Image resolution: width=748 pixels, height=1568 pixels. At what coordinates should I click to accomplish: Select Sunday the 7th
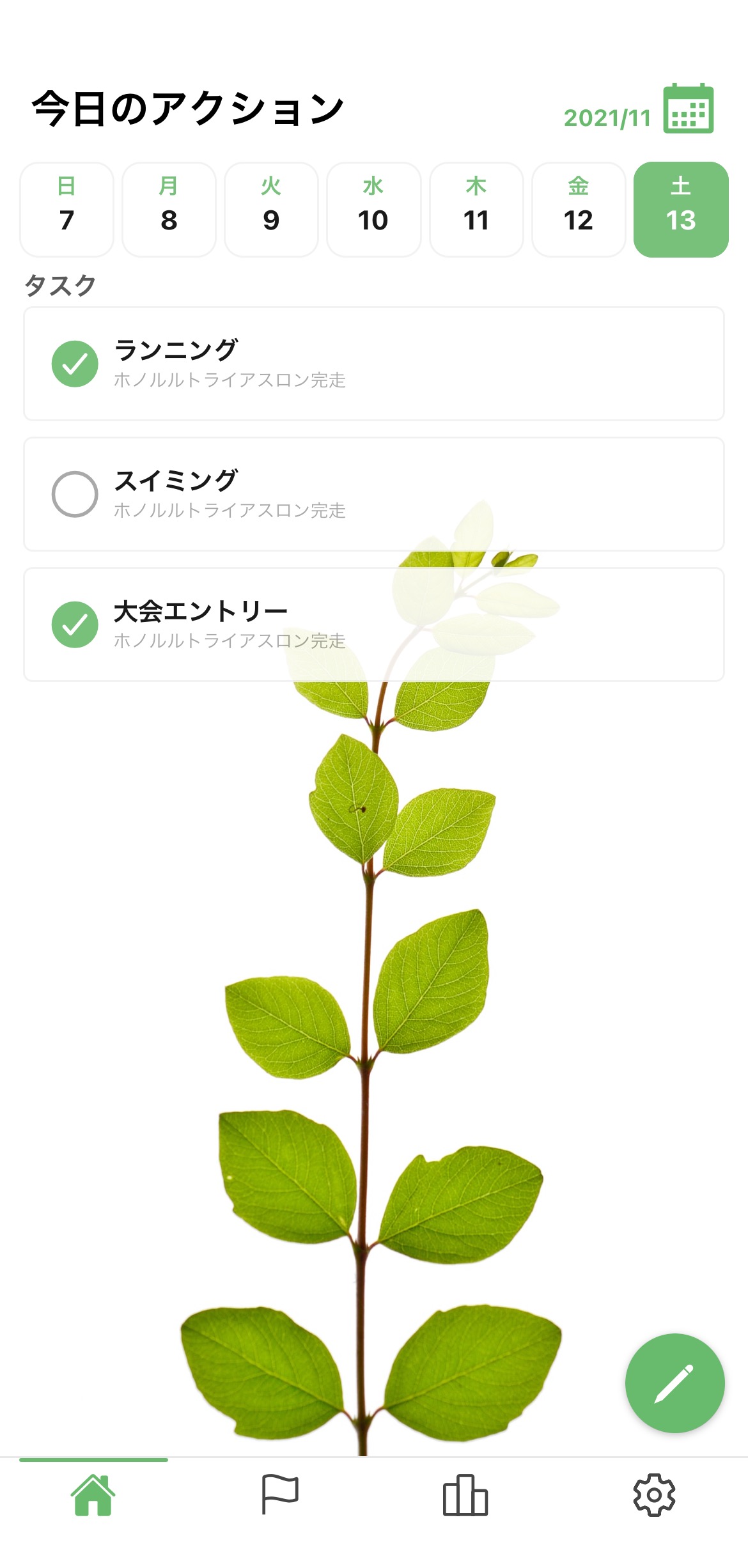66,209
